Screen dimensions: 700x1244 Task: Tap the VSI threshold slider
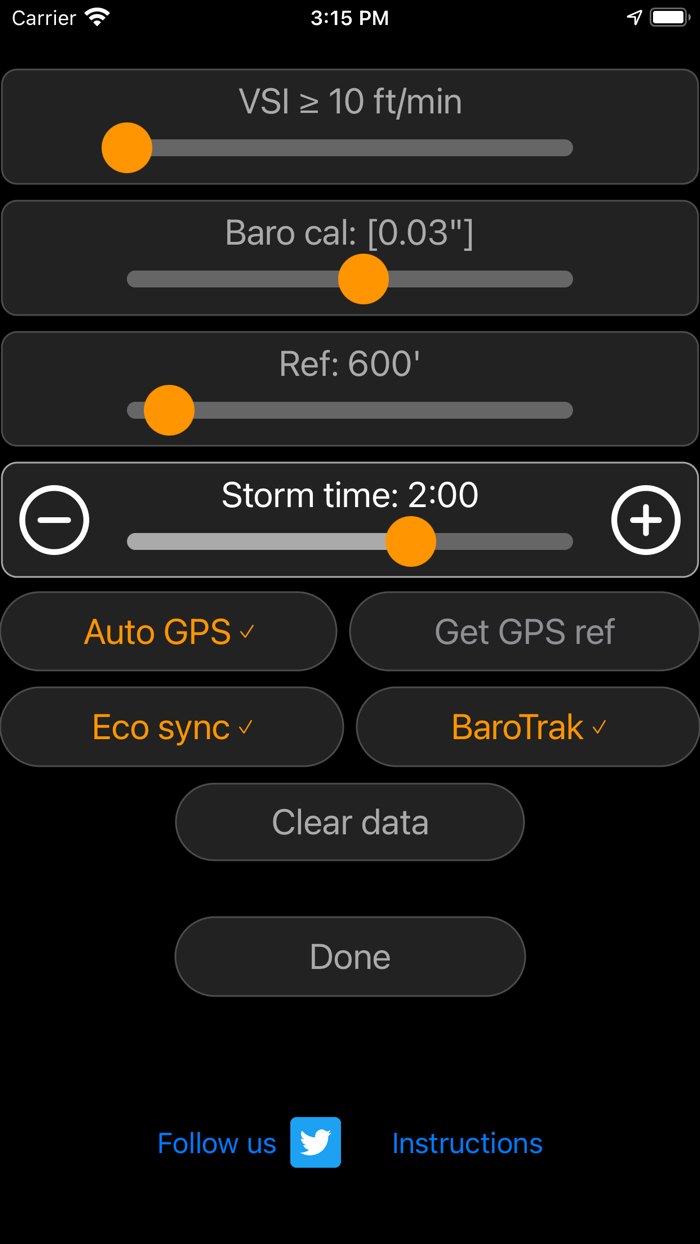point(350,148)
